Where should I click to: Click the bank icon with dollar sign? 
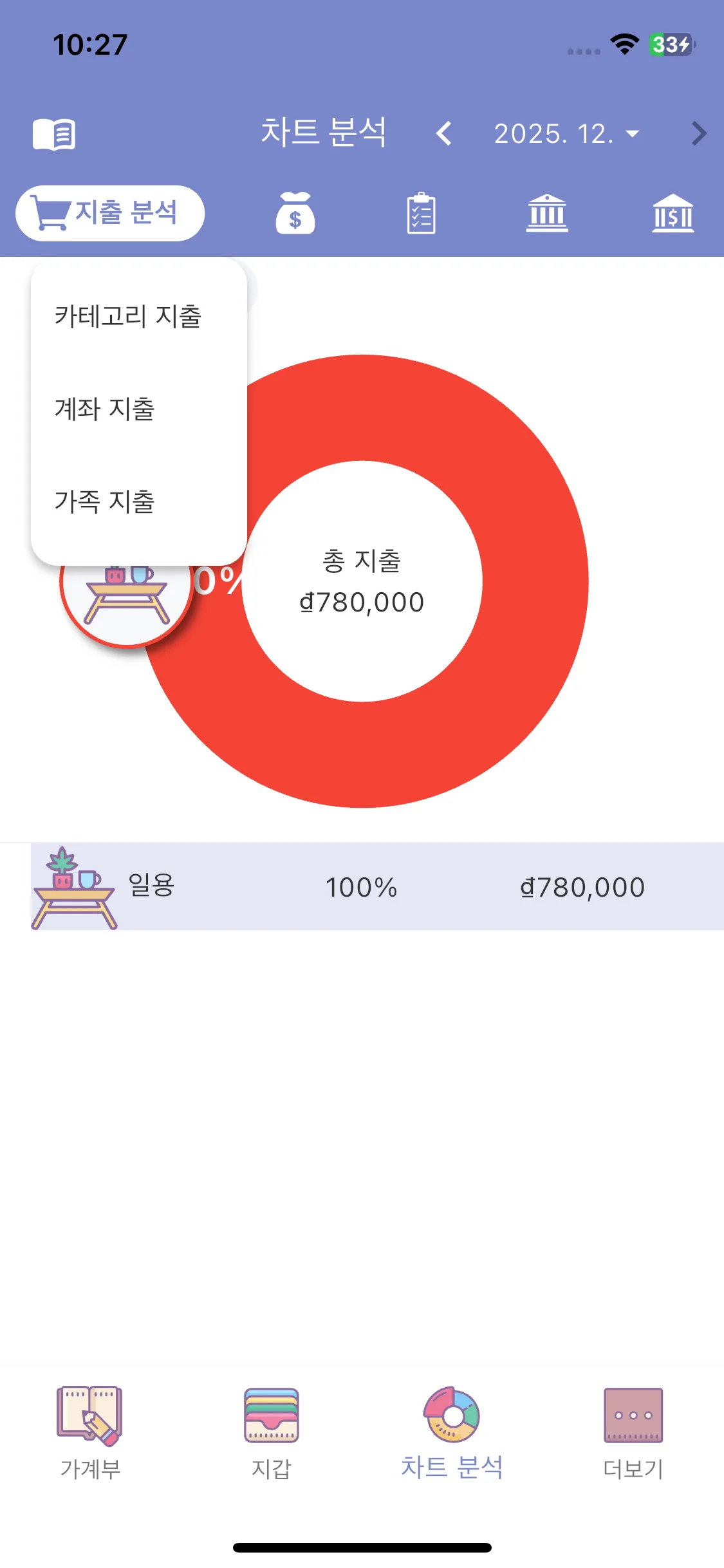tap(673, 214)
